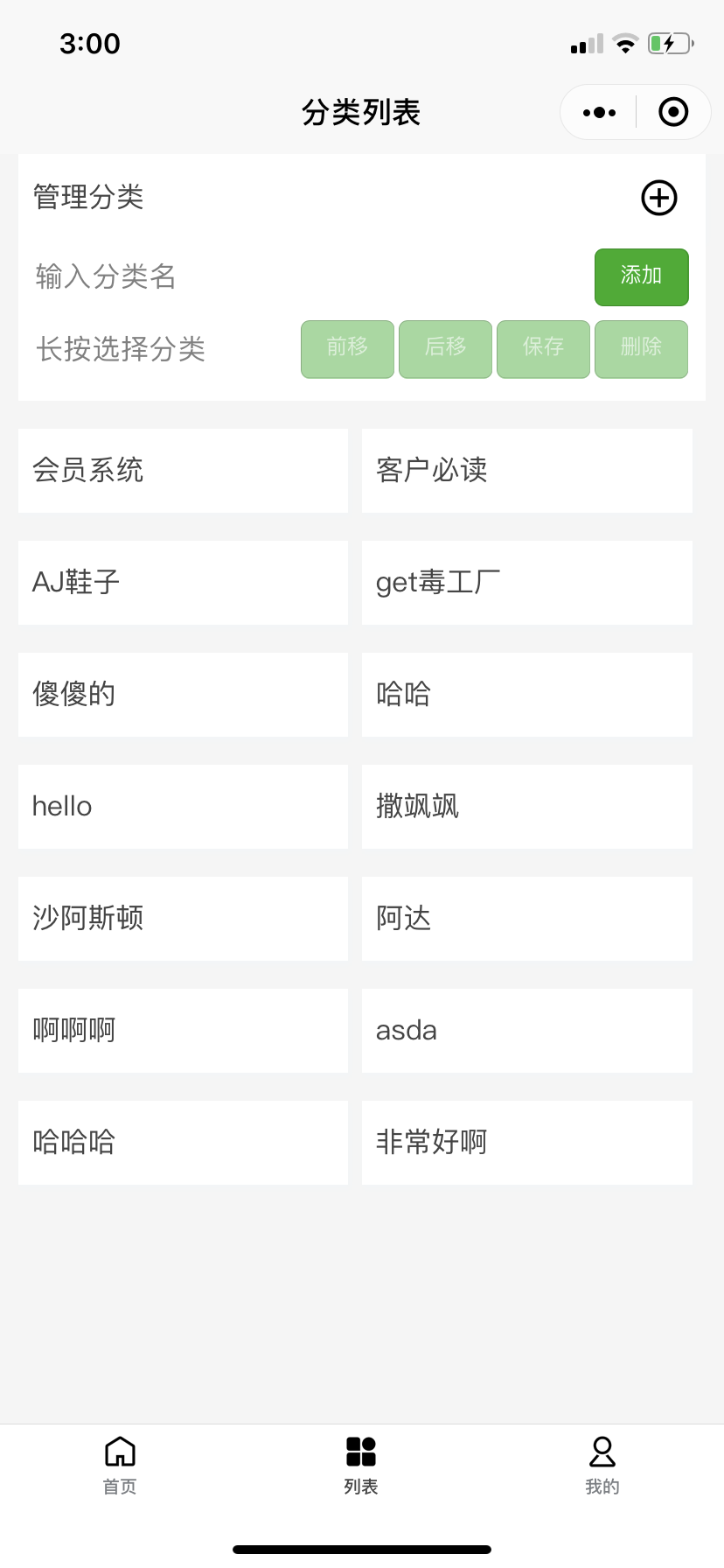Select the AJ鞋子 category
724x1568 pixels.
click(183, 583)
